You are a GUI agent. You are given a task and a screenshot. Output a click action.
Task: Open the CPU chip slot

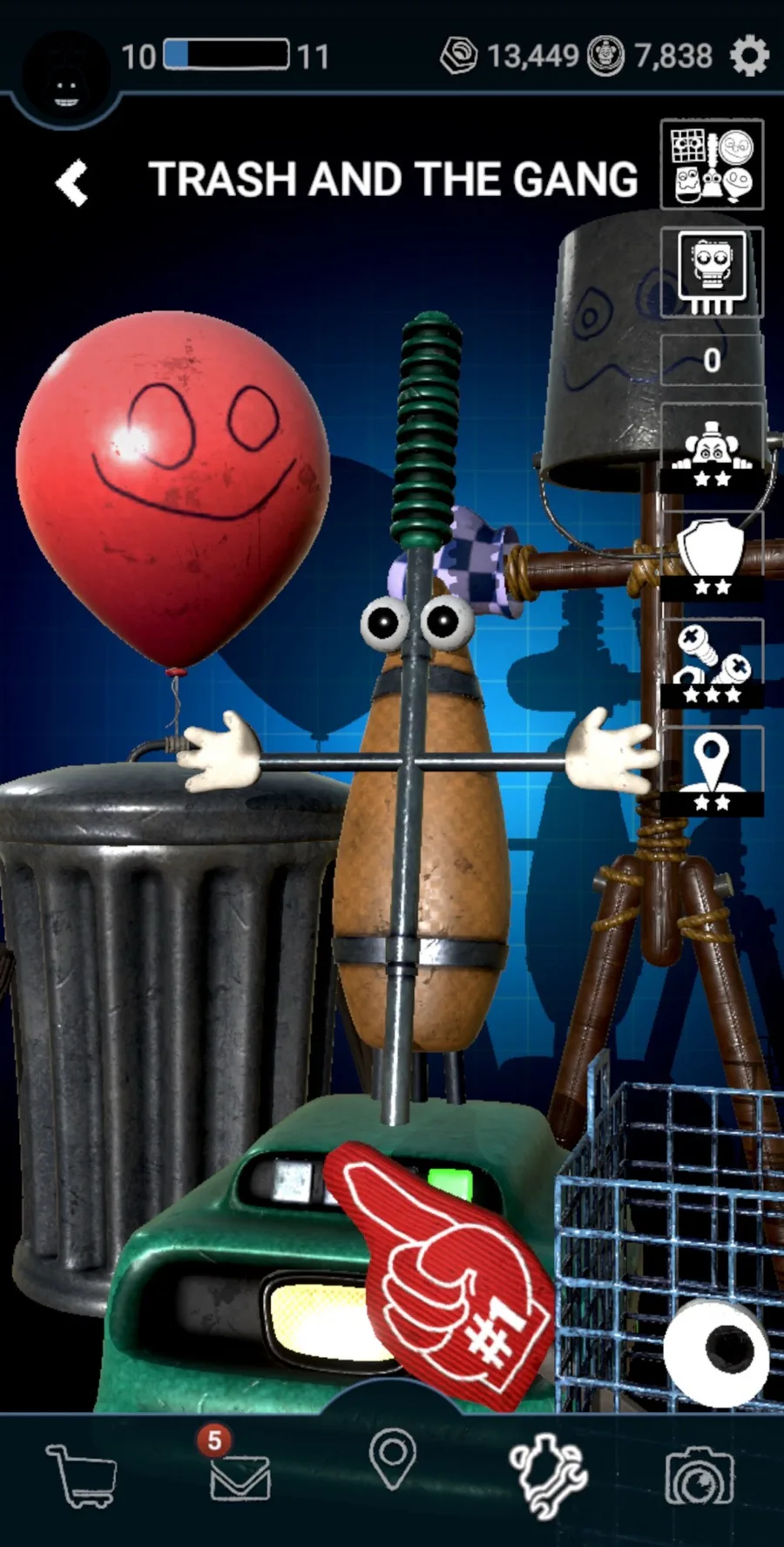point(712,271)
